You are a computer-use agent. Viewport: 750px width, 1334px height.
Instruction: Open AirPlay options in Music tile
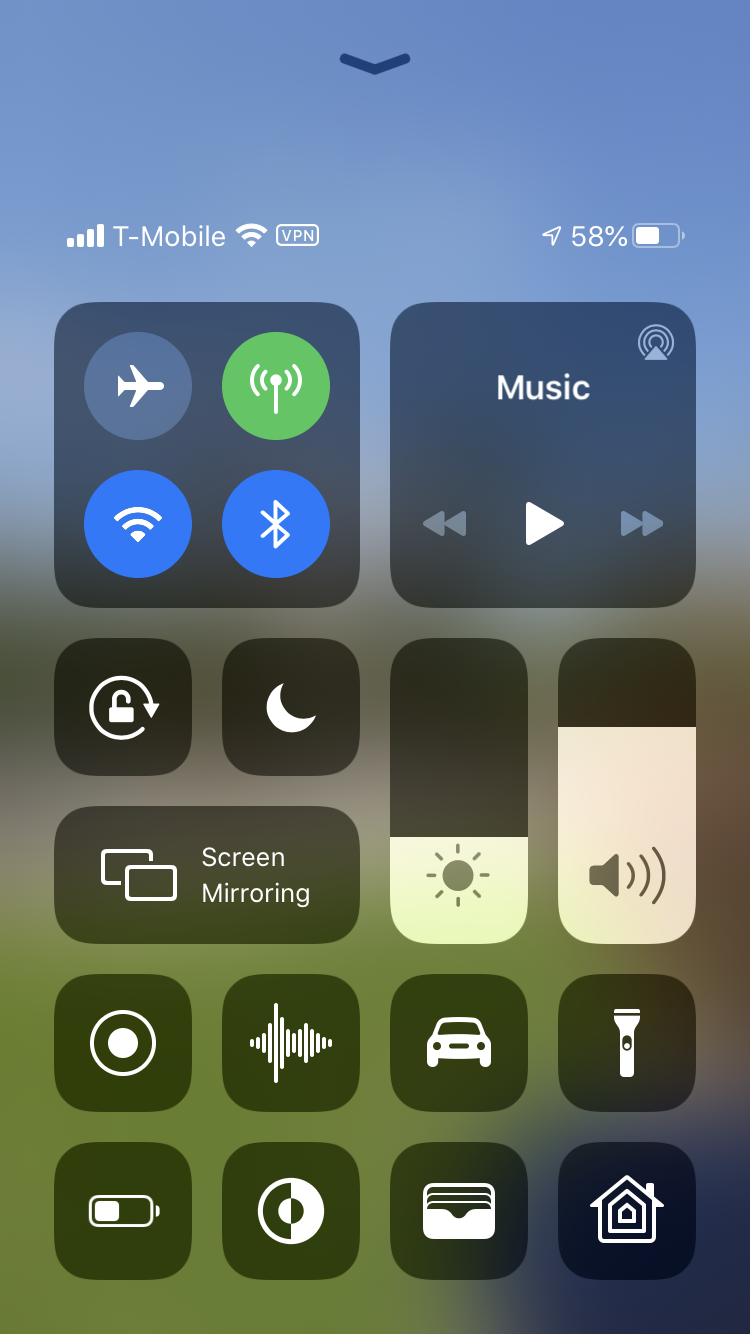pyautogui.click(x=656, y=343)
